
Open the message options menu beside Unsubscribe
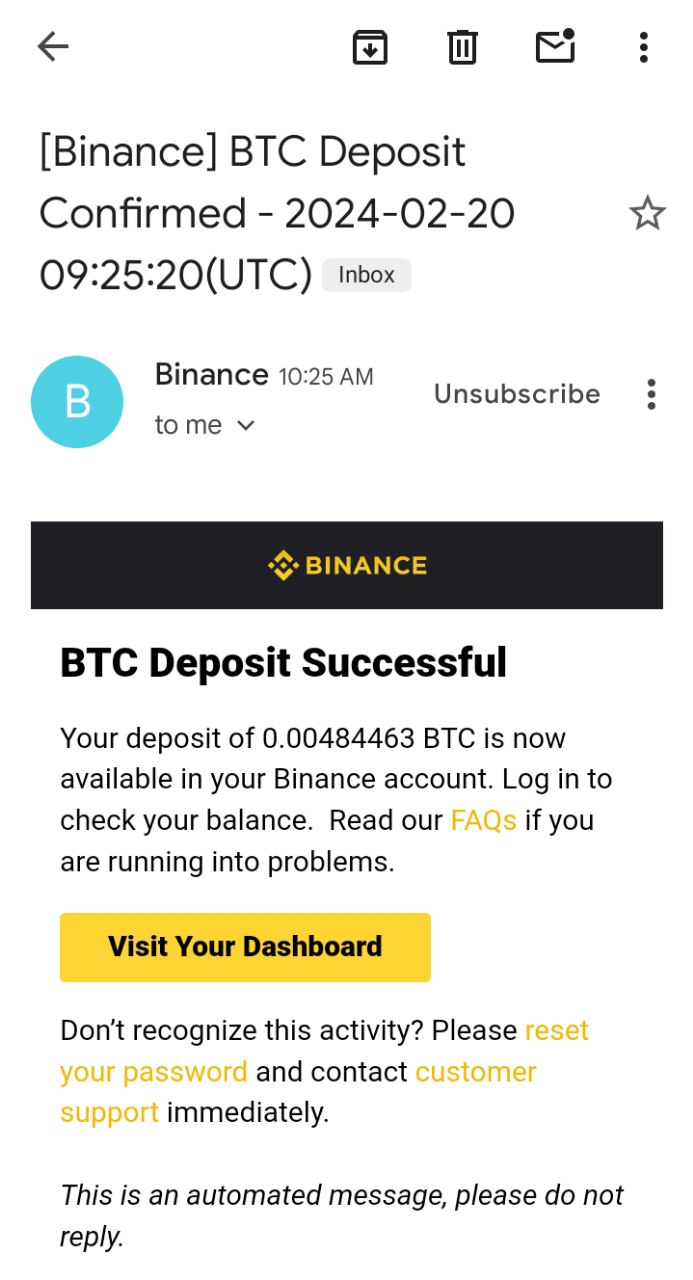point(651,394)
